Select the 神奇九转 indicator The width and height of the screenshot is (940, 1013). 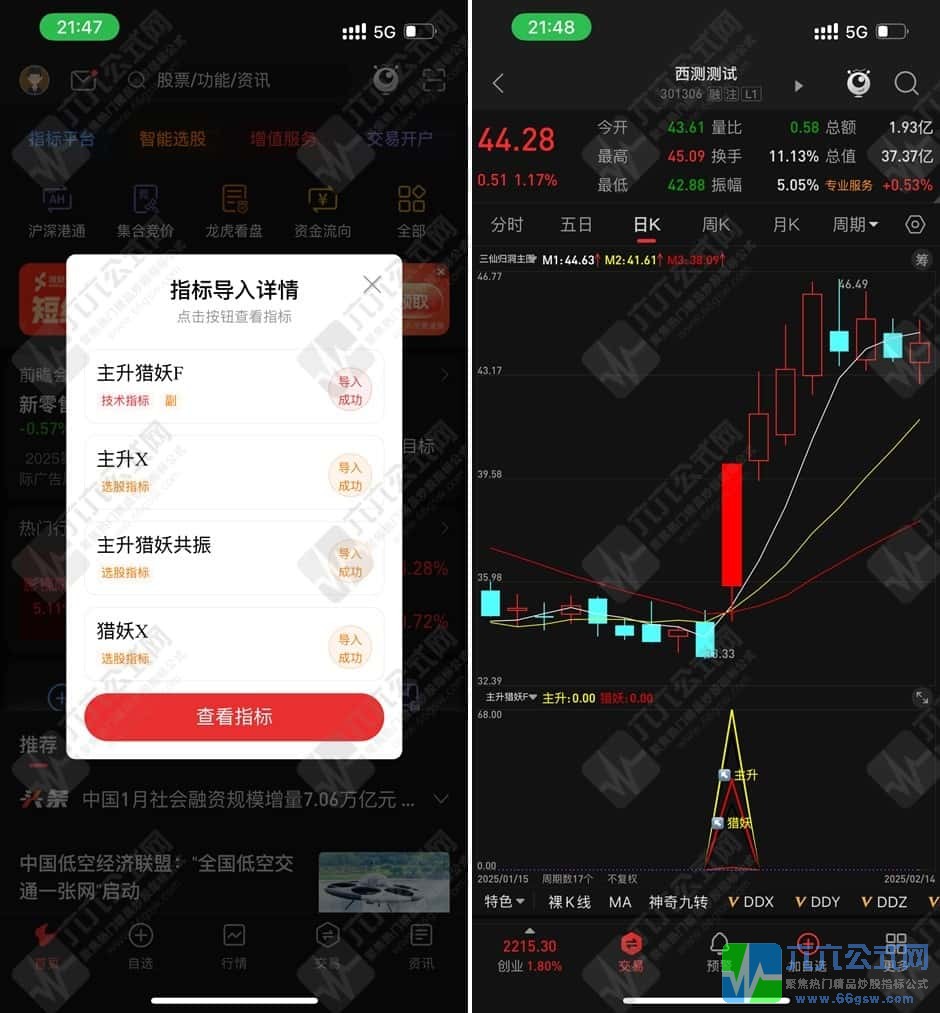coord(678,902)
